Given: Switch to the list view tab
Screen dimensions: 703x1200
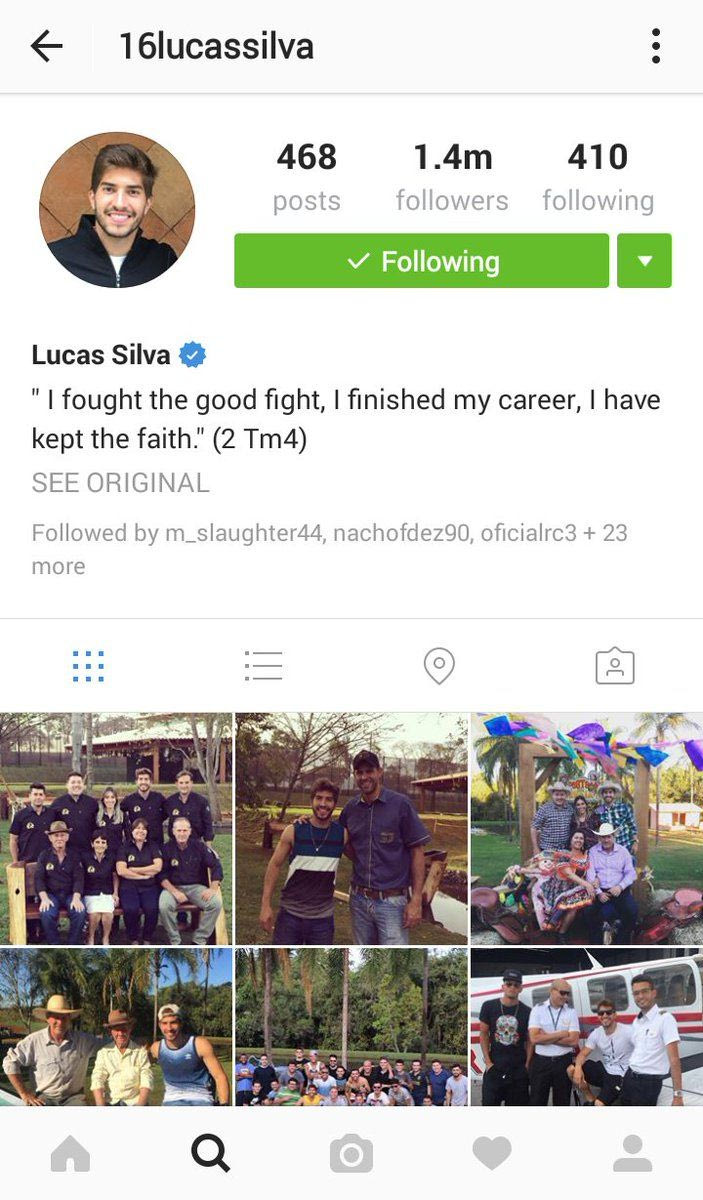Looking at the screenshot, I should tap(263, 666).
